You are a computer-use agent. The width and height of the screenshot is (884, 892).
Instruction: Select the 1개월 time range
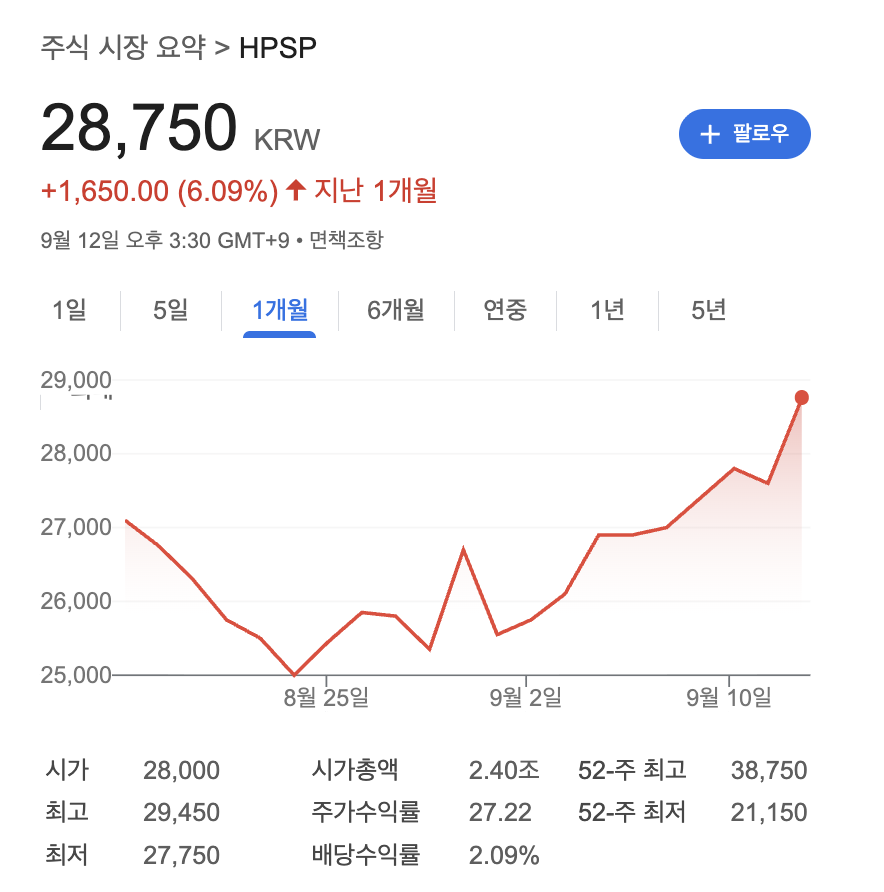point(279,310)
